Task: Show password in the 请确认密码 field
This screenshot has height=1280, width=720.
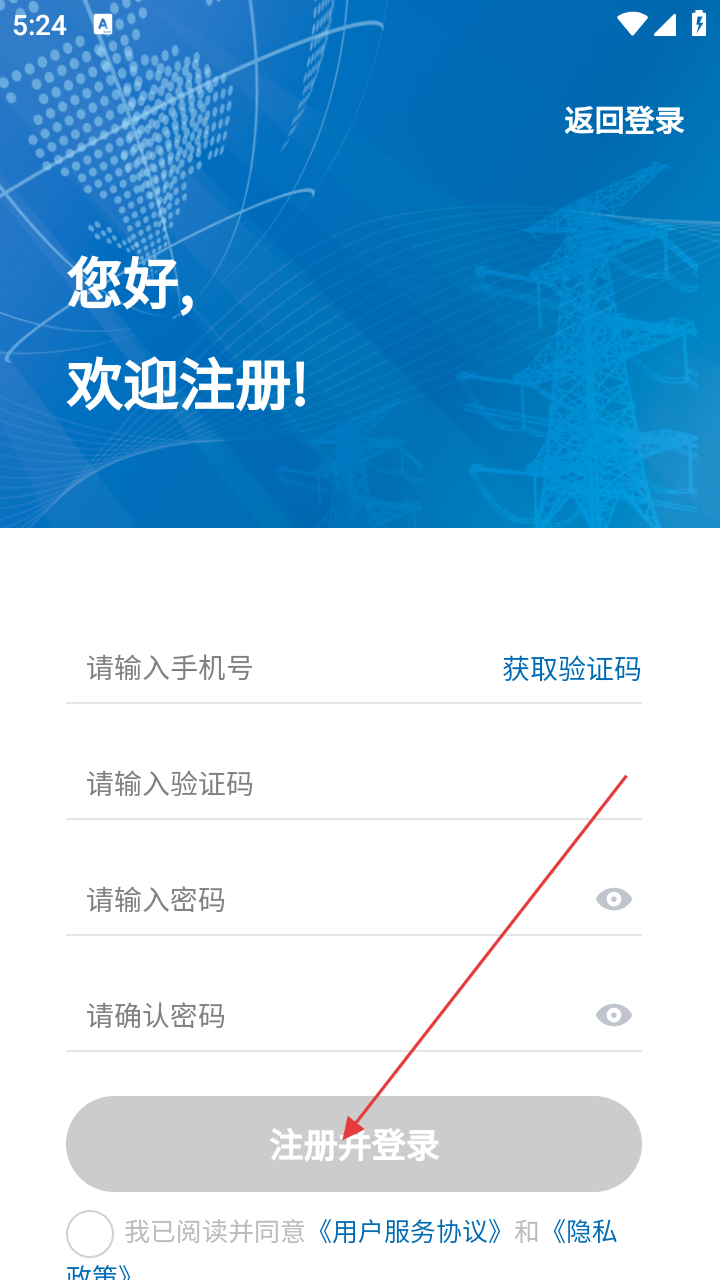Action: (613, 1015)
